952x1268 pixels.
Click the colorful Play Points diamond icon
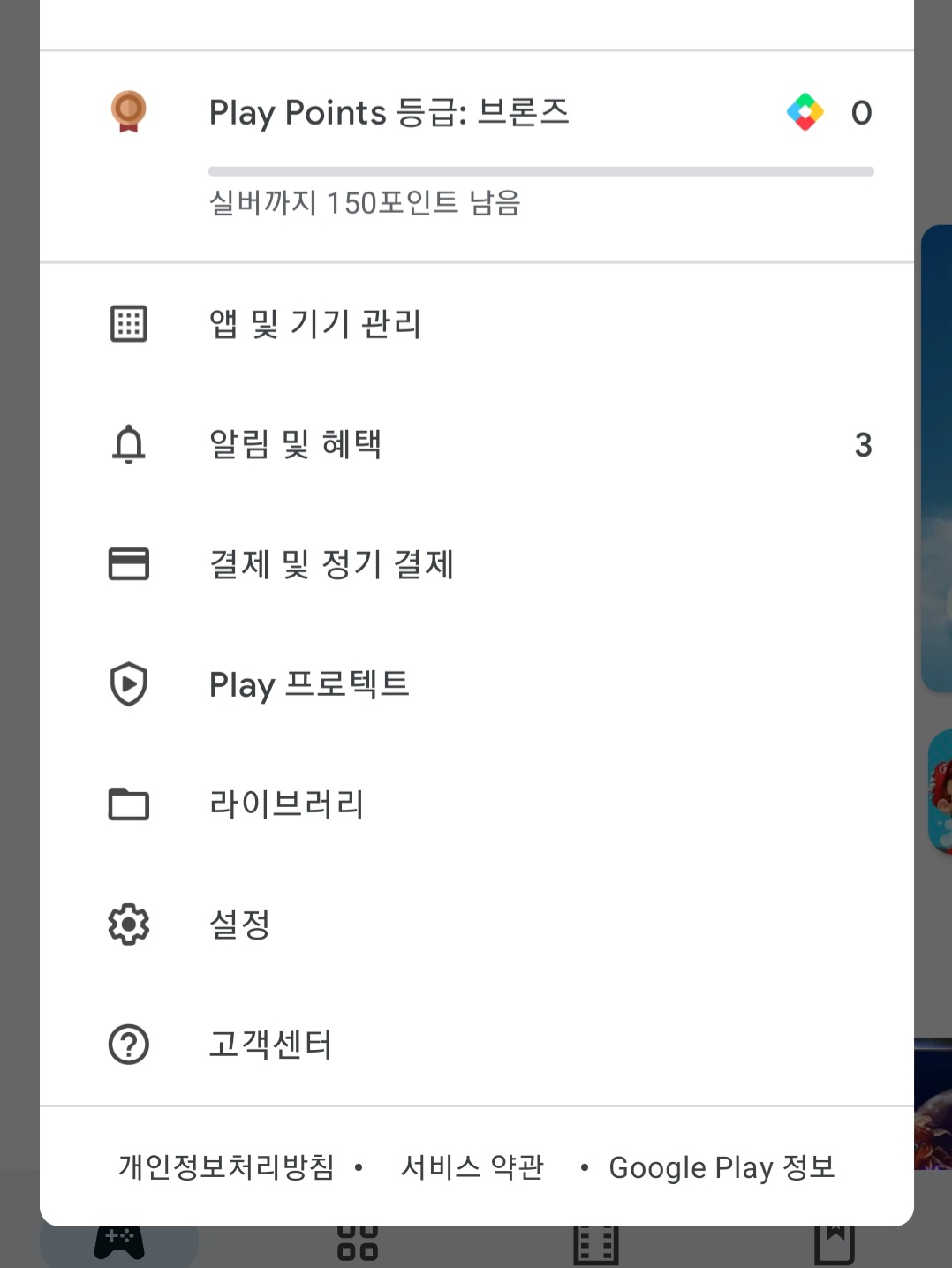804,112
